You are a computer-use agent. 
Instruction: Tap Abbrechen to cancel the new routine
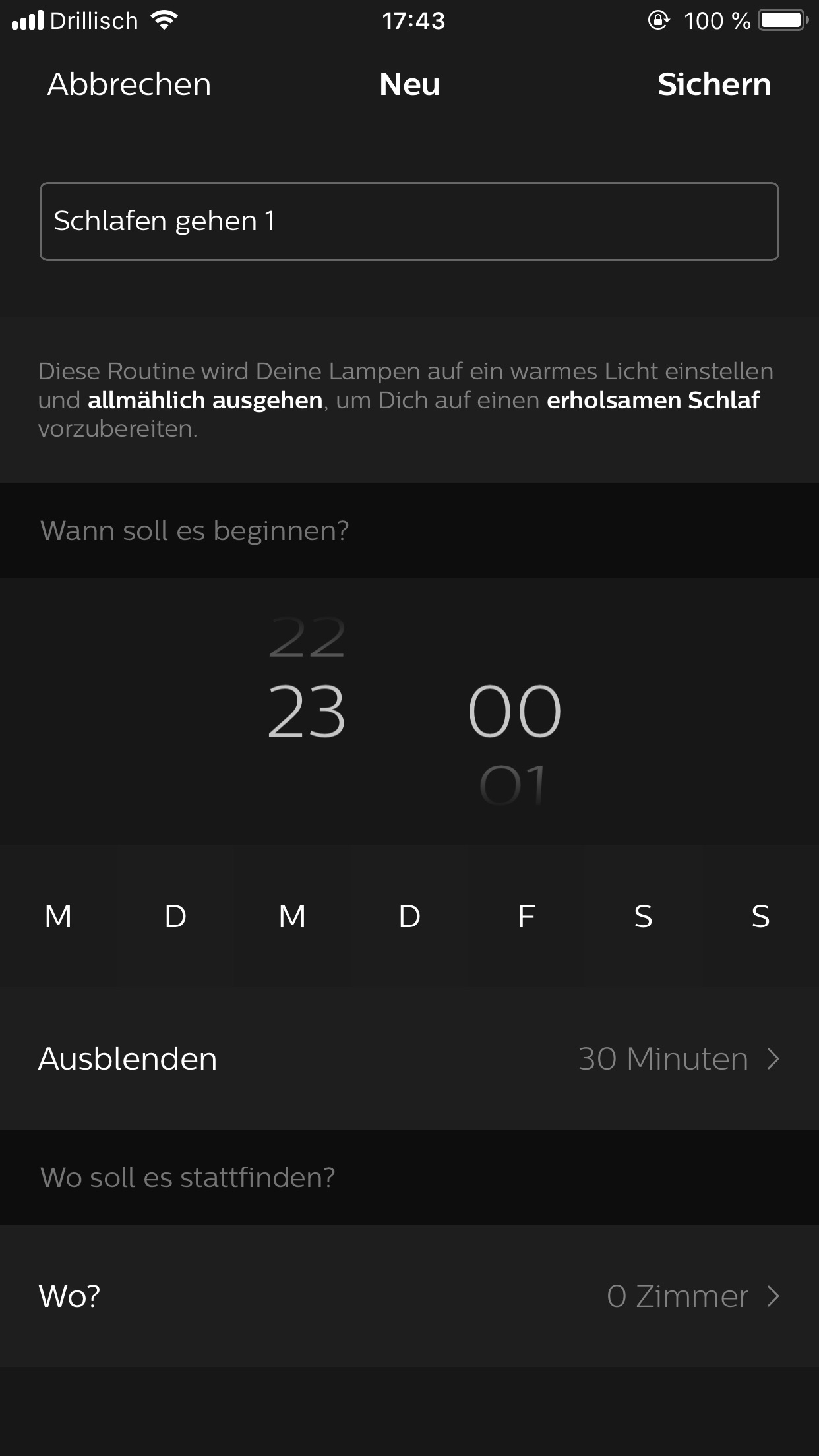pyautogui.click(x=129, y=84)
